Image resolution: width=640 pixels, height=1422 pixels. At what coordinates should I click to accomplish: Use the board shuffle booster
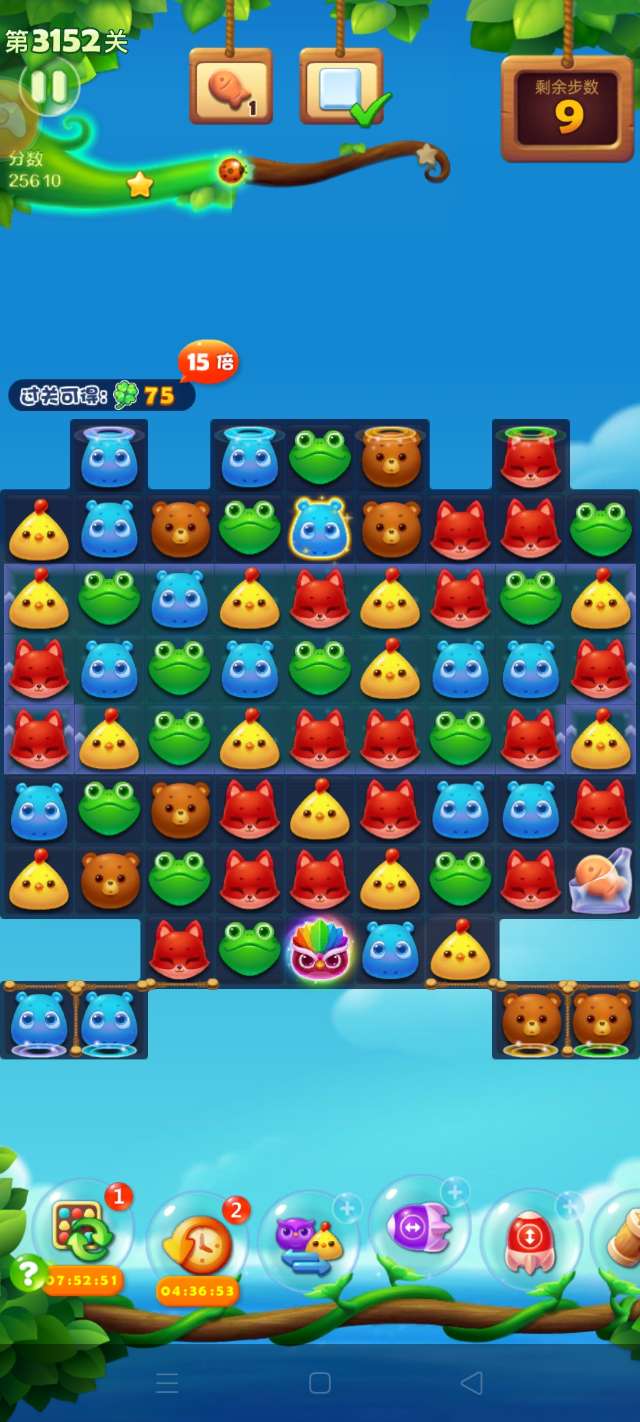pos(82,1232)
